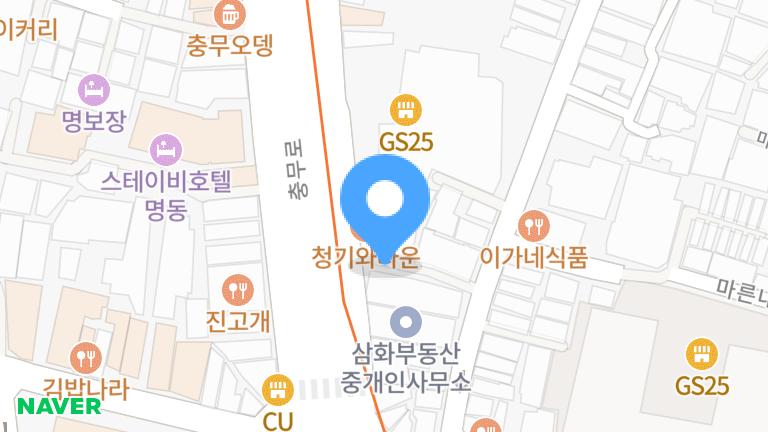
Task: Select the GS25 store at the right edge
Action: point(702,352)
